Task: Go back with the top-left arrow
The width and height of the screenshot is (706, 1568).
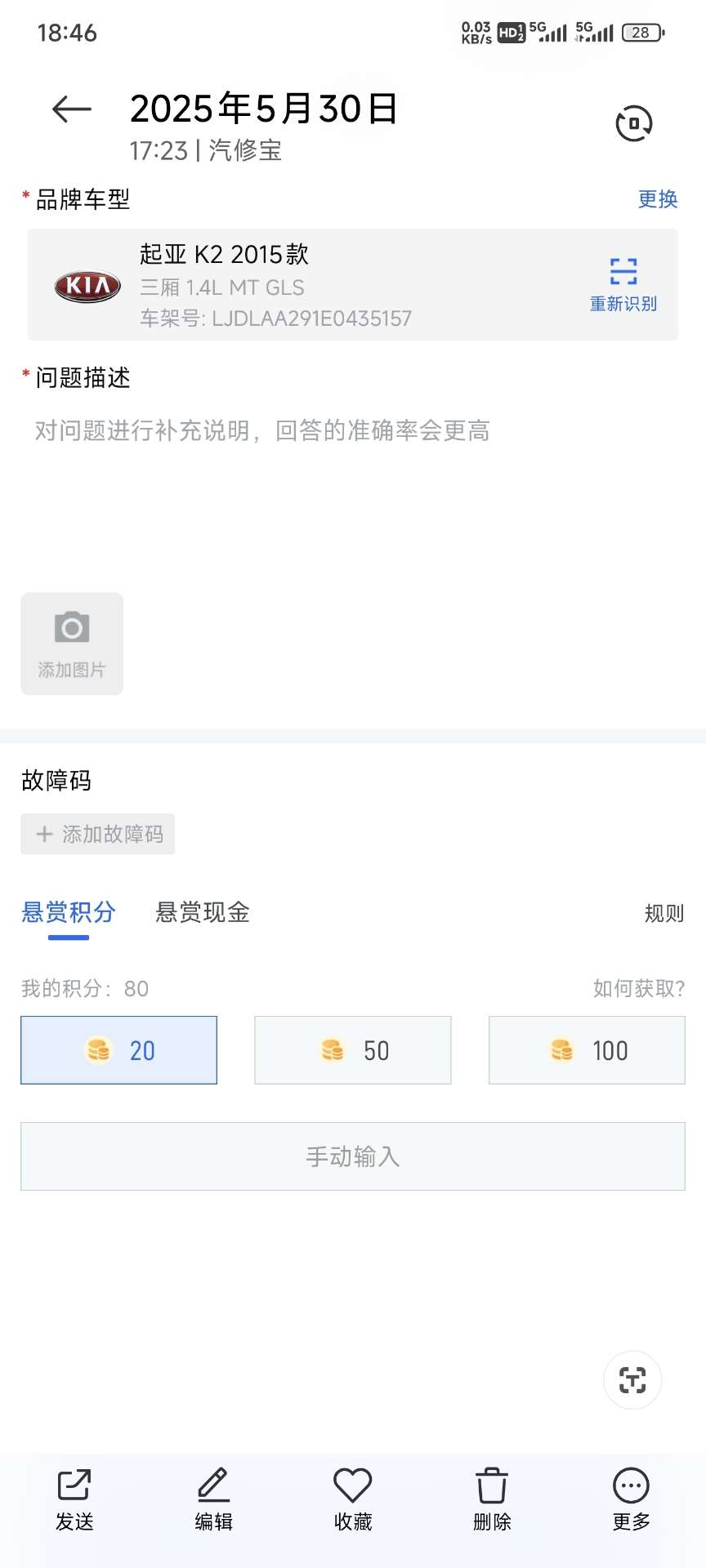Action: [72, 109]
